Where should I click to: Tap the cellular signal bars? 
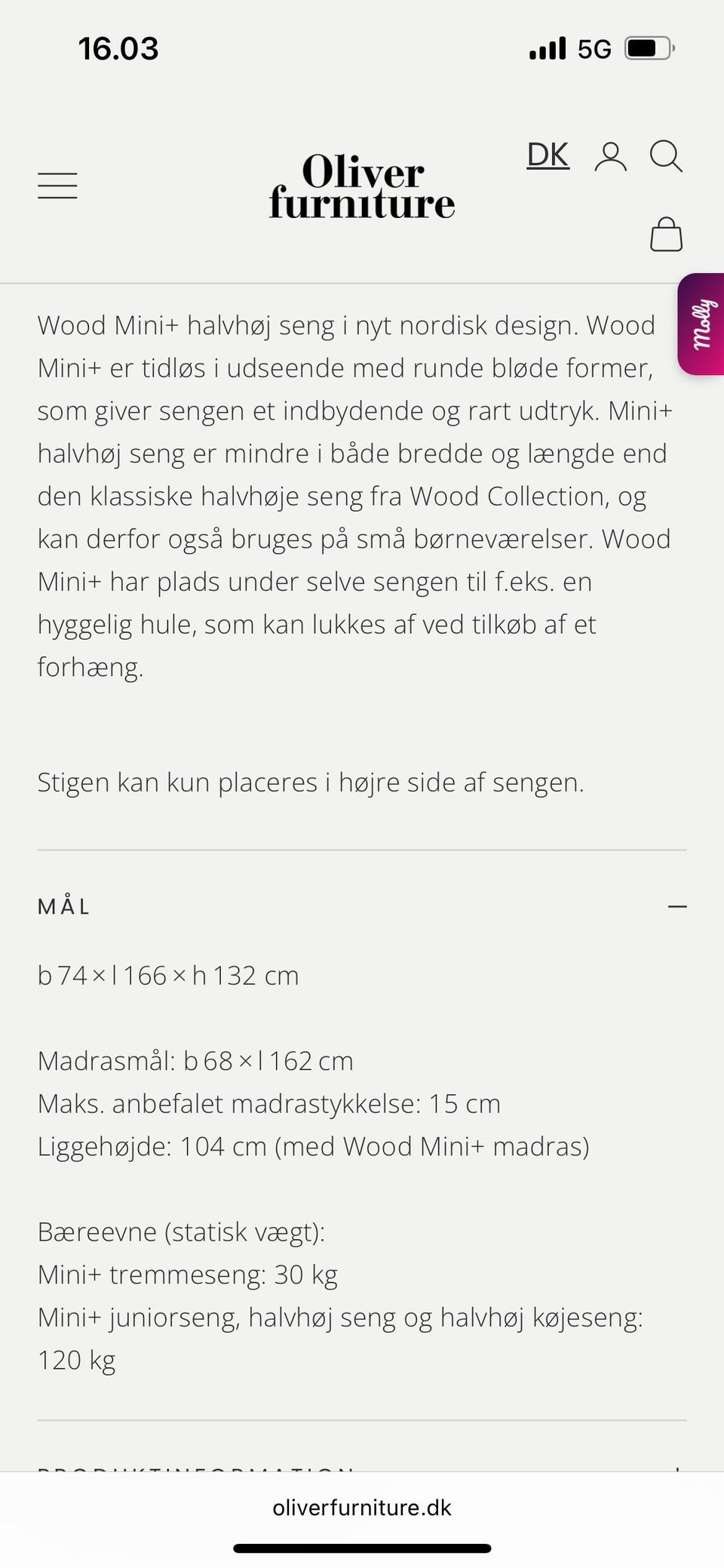[547, 47]
